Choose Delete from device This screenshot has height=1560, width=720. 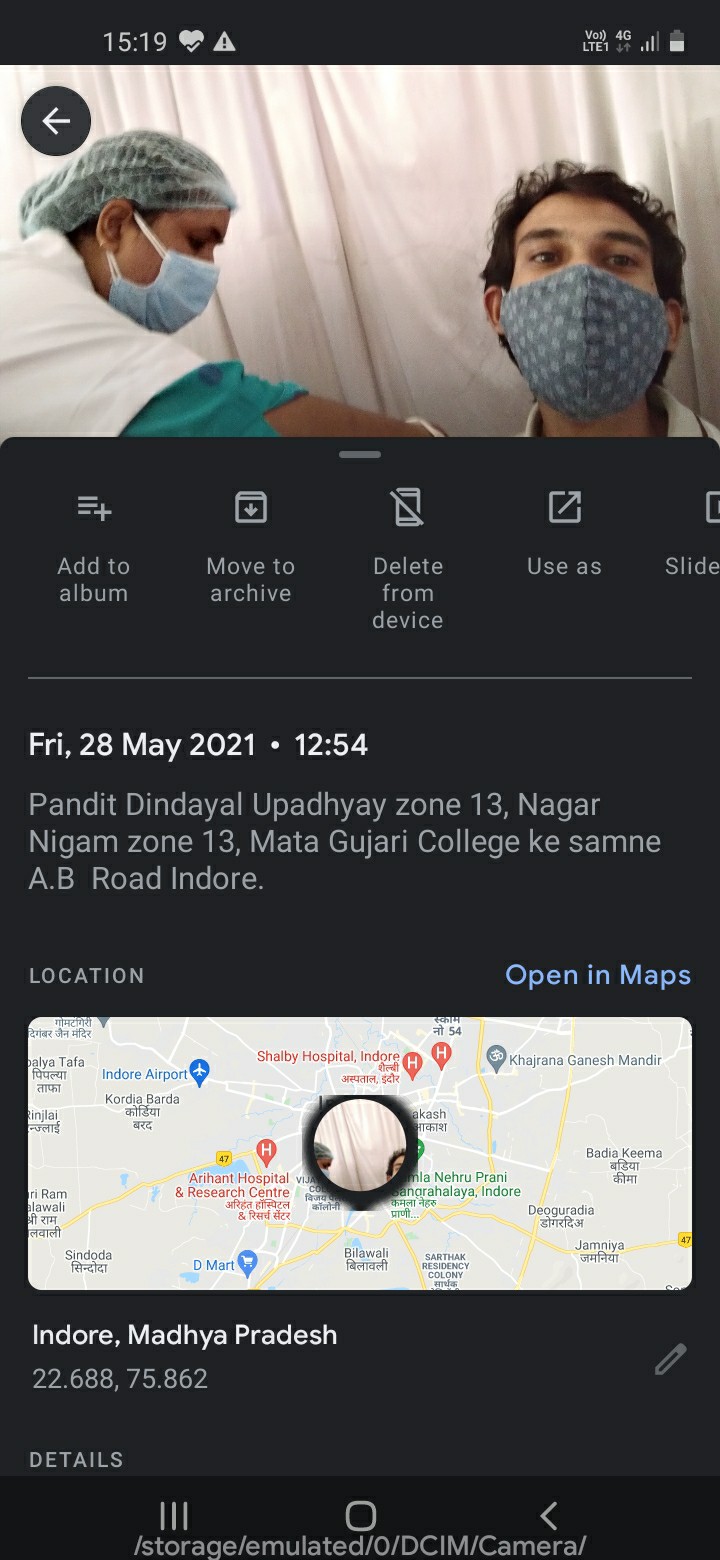(x=408, y=560)
